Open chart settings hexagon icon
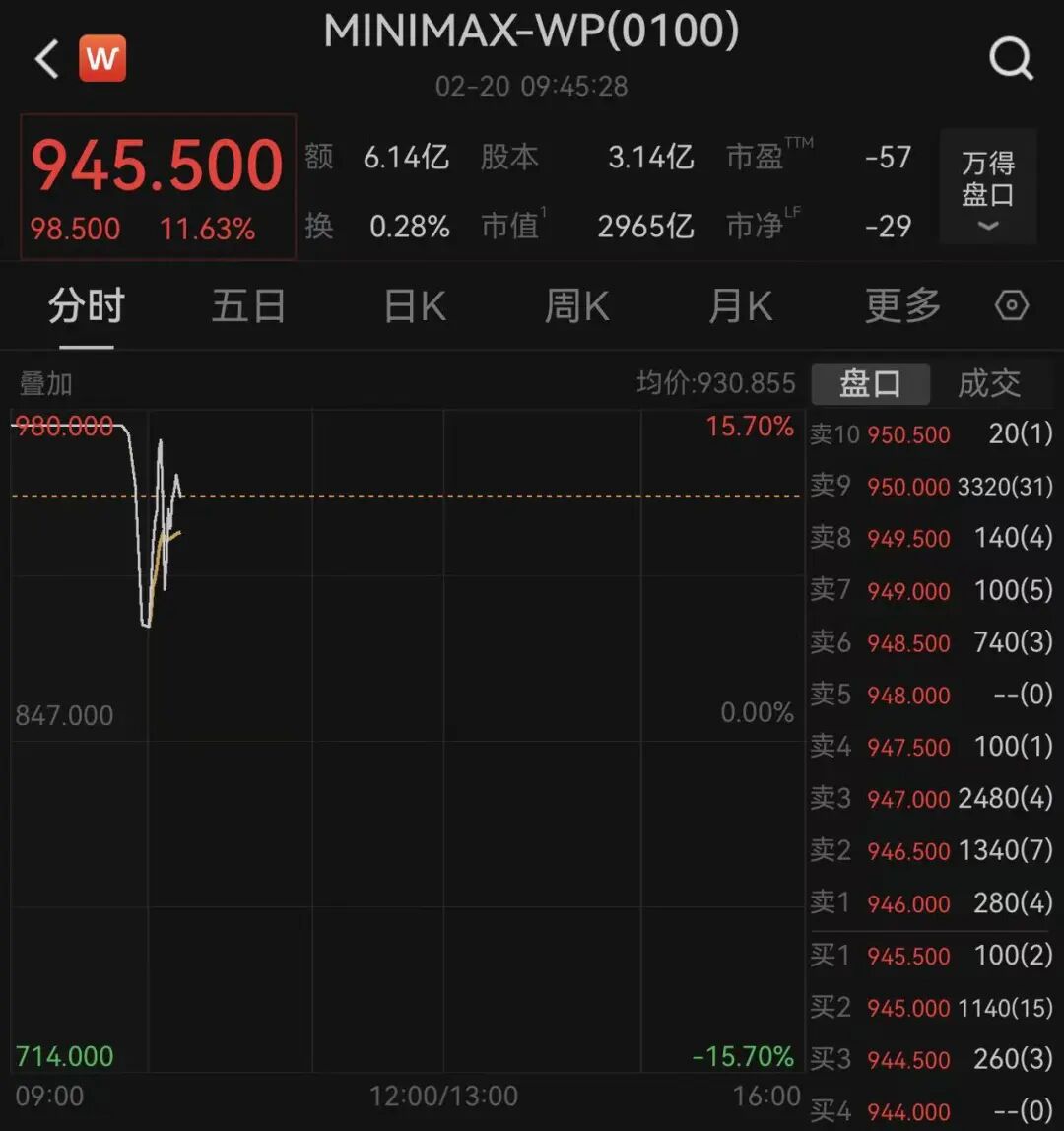Screen dimensions: 1064x1131 point(1012,306)
